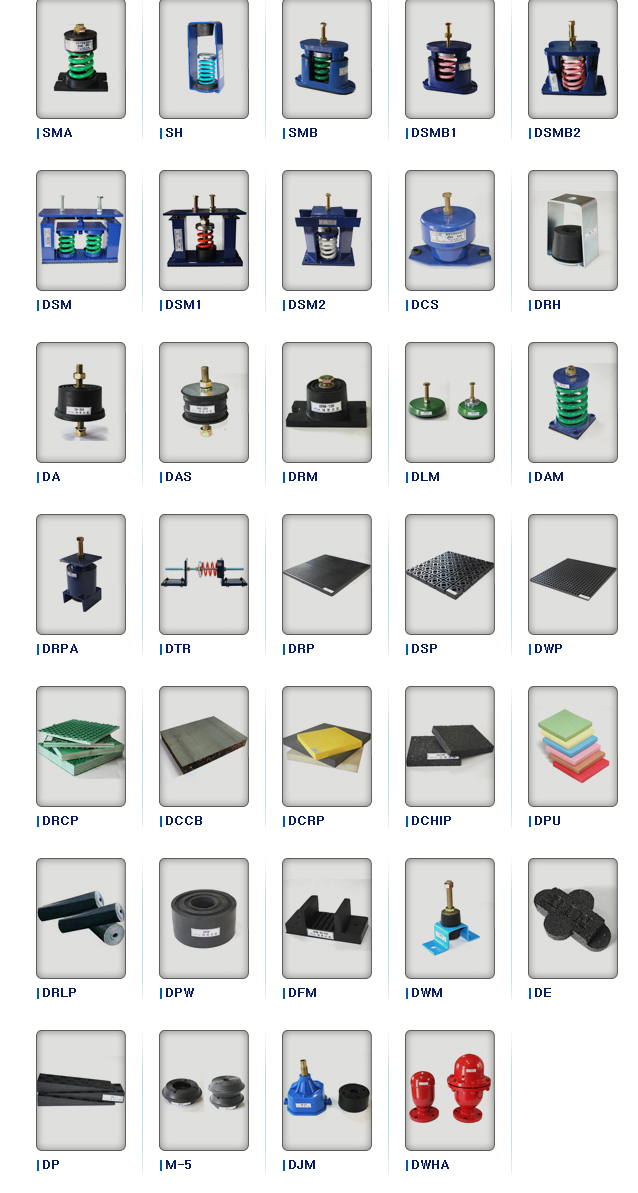Select the DJM product tile
The image size is (638, 1193).
pyautogui.click(x=327, y=1091)
